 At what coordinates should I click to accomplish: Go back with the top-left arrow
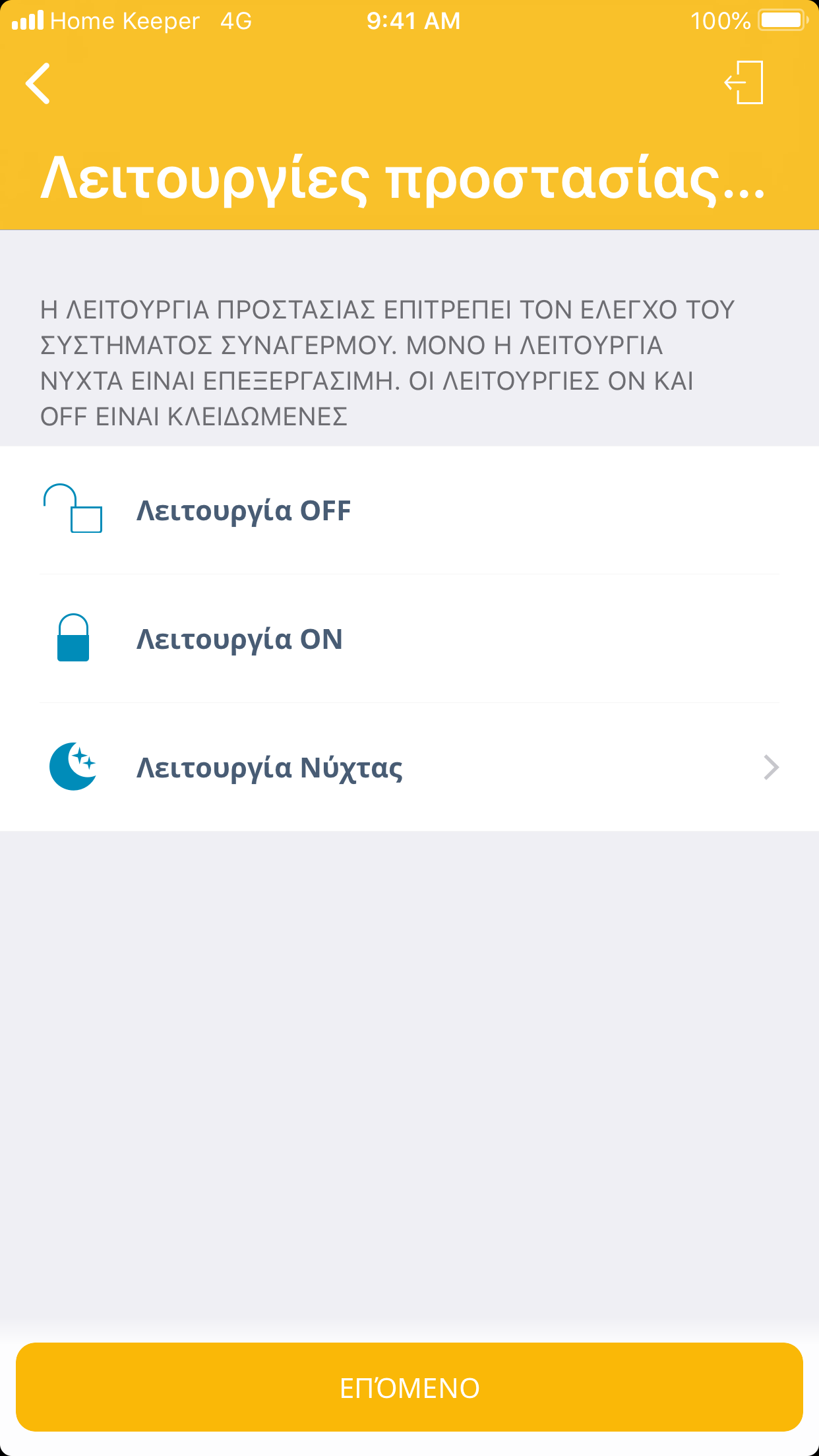(x=38, y=84)
